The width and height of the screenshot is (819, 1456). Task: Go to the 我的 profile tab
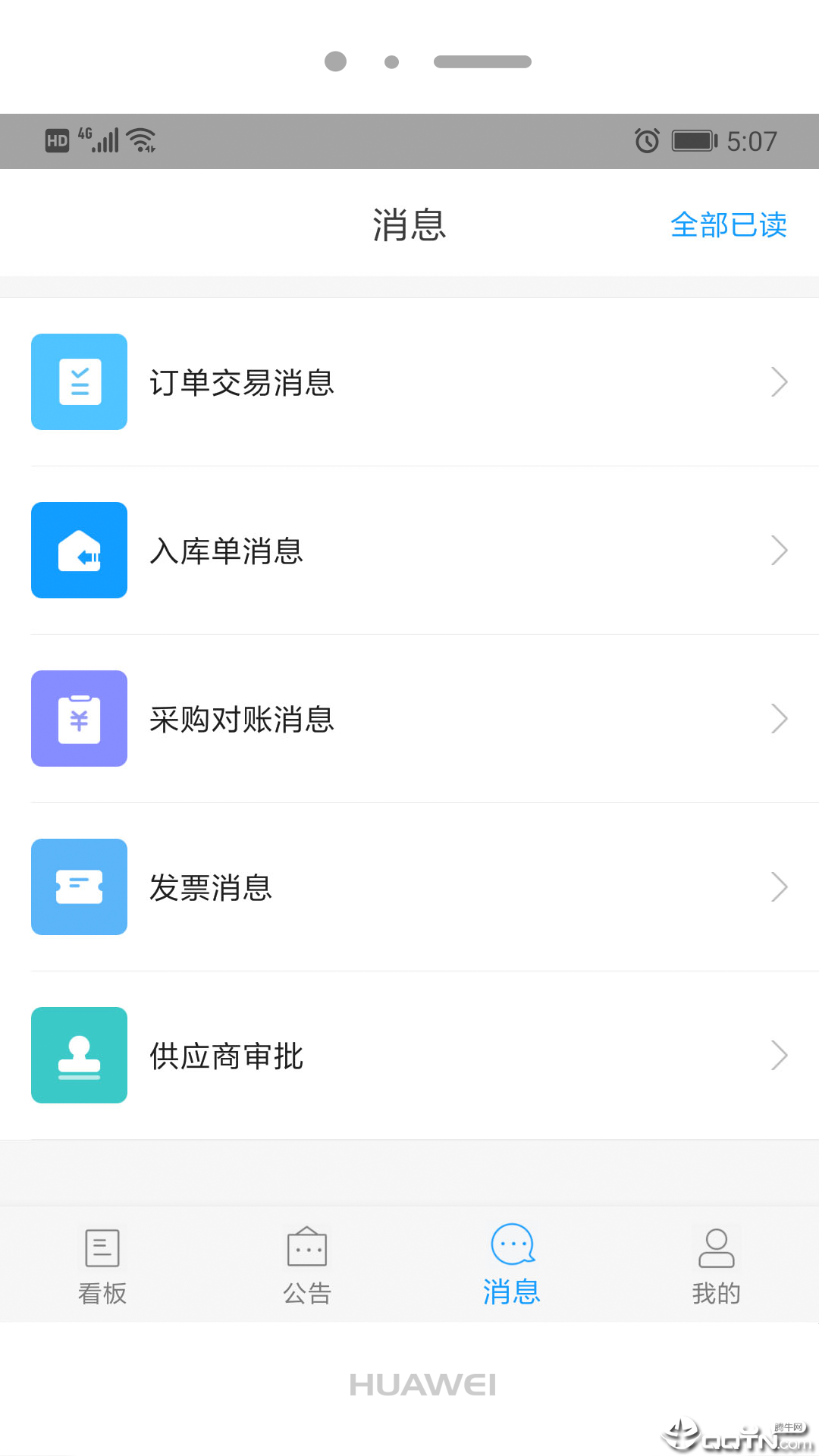716,1265
